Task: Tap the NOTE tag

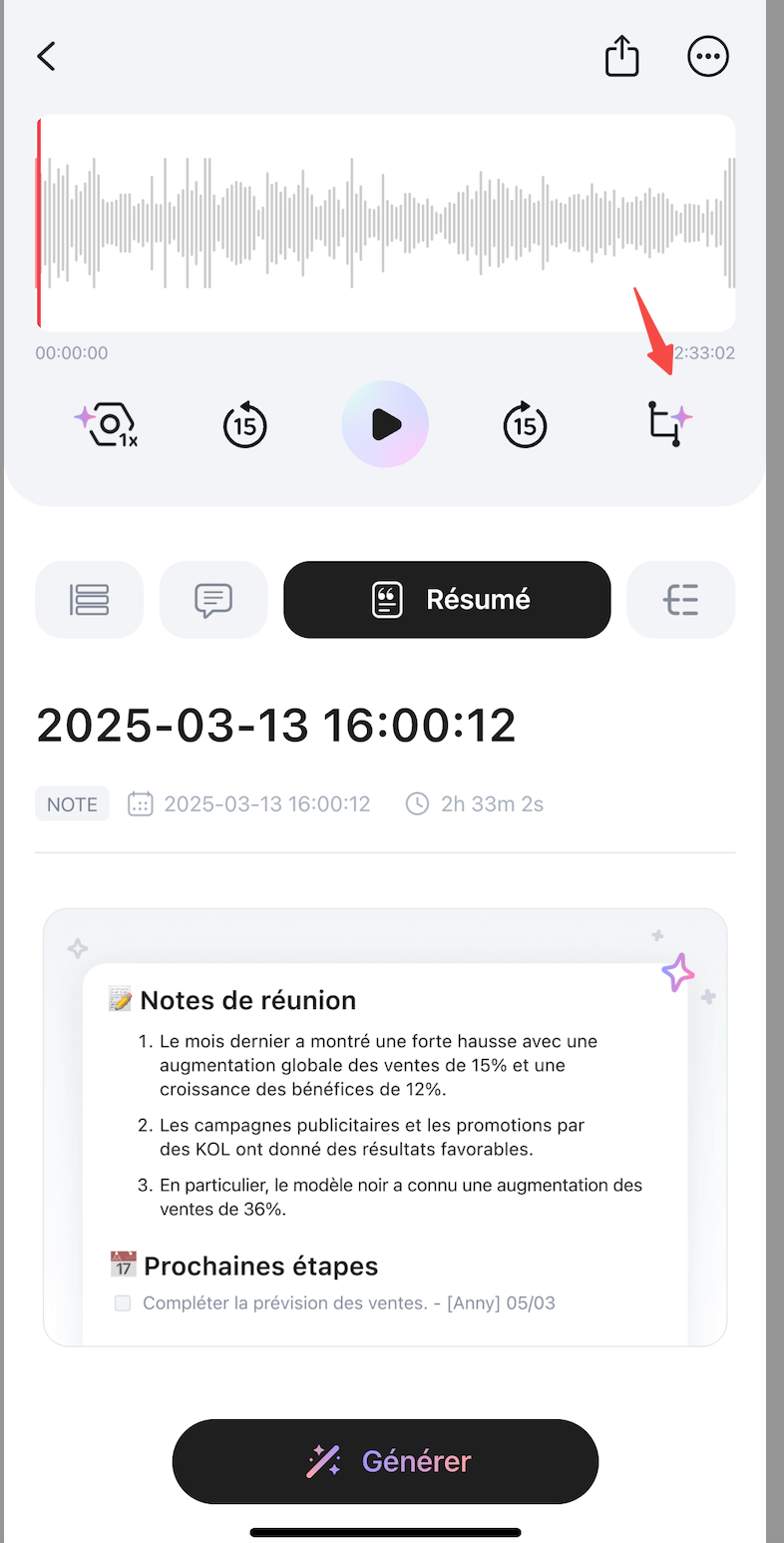Action: click(72, 804)
